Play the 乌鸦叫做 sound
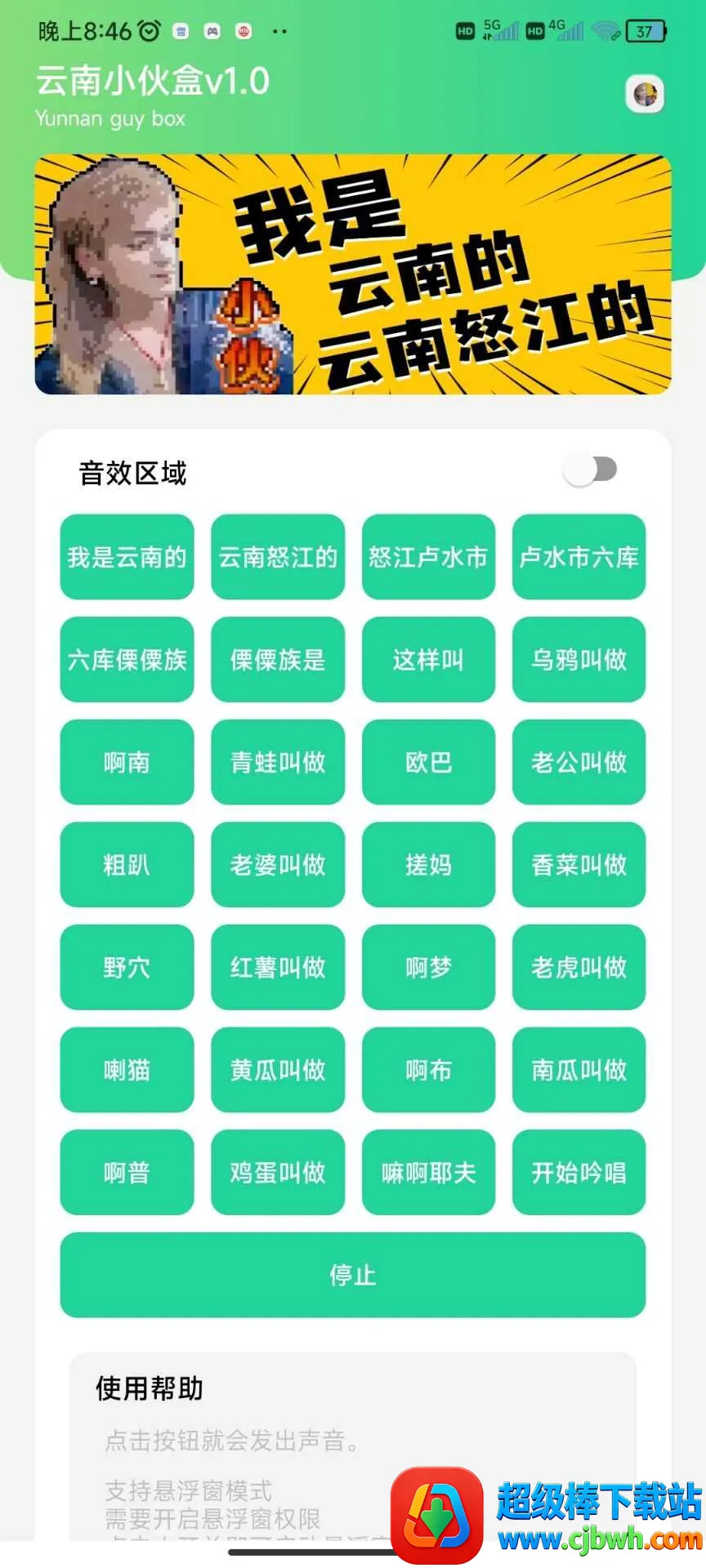The height and width of the screenshot is (1568, 706). (x=579, y=659)
